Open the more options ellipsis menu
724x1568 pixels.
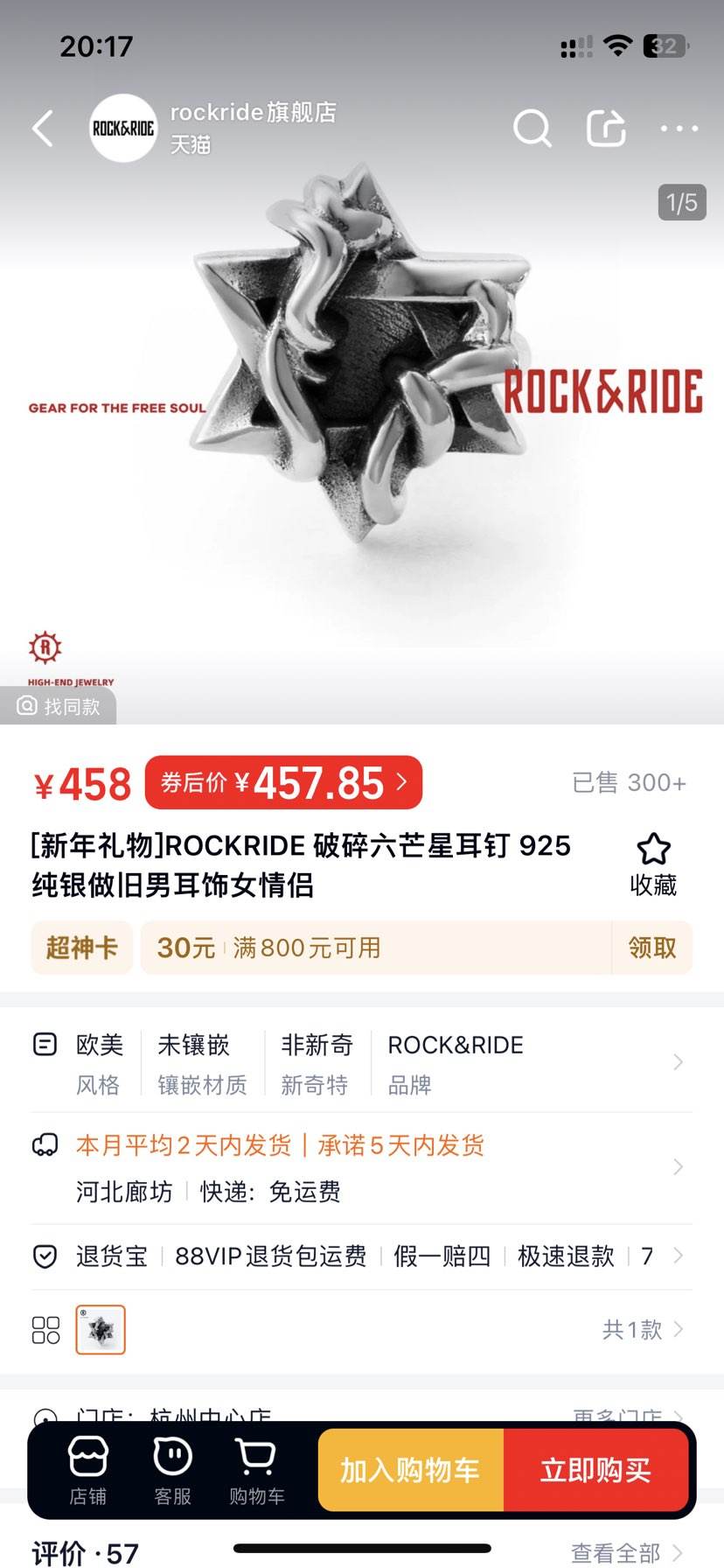pyautogui.click(x=679, y=128)
